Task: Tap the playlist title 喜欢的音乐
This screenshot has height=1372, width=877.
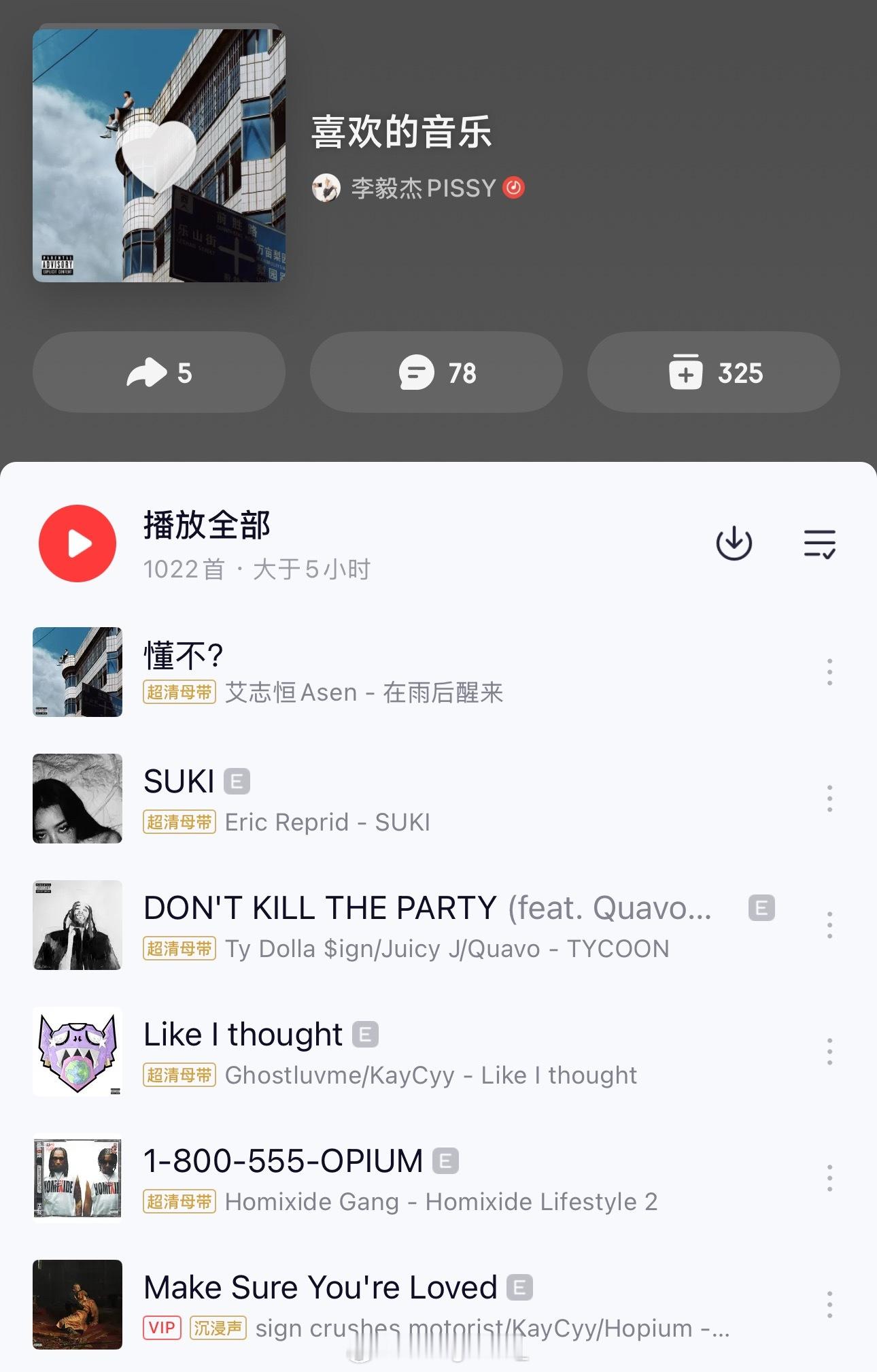Action: tap(402, 134)
